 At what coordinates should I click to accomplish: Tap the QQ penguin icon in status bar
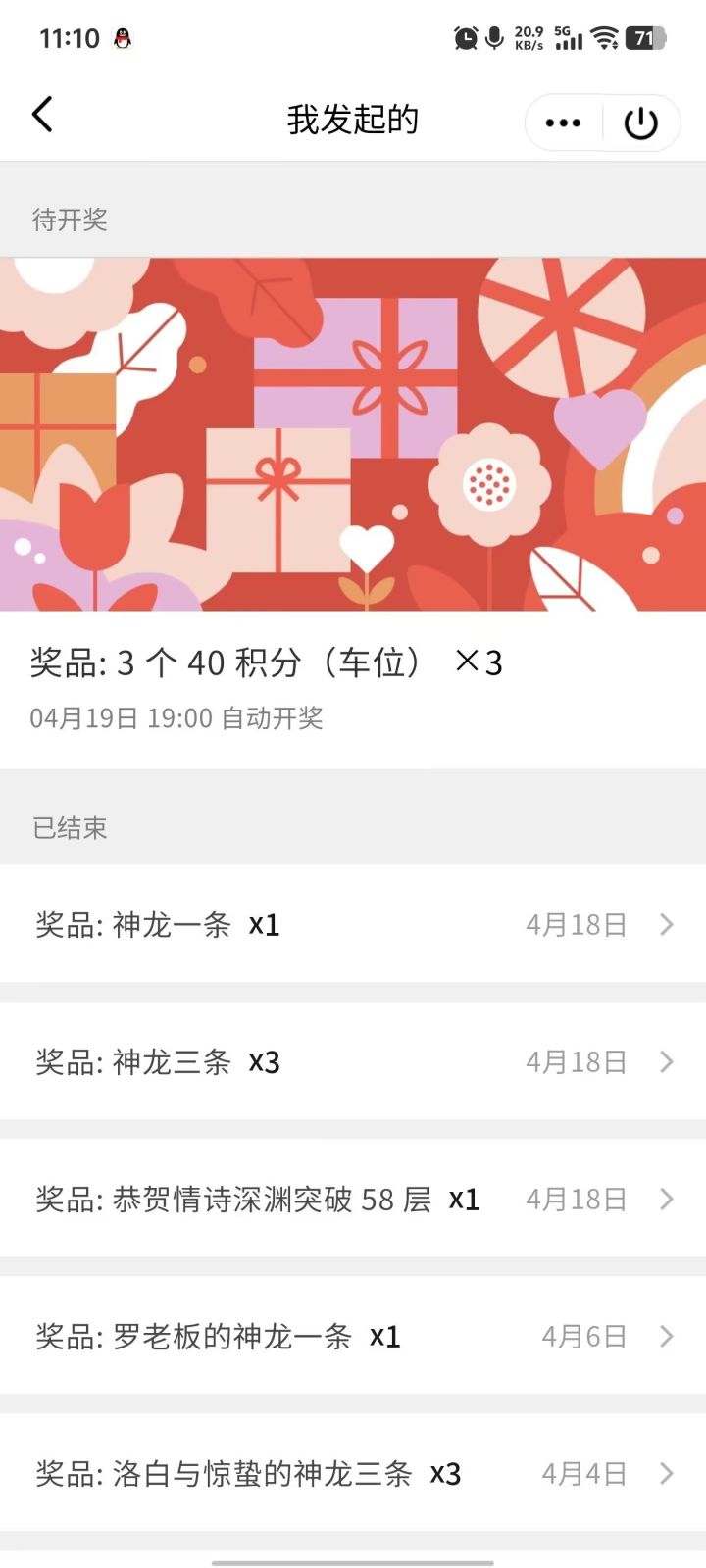[122, 37]
